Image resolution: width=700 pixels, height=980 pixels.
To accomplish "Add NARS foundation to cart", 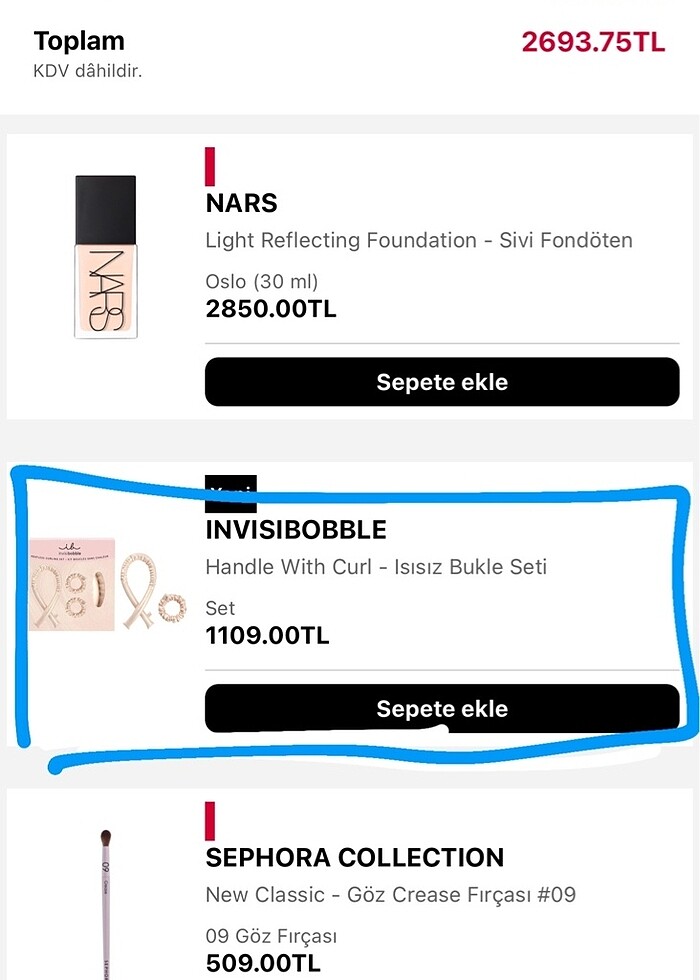I will (x=442, y=382).
